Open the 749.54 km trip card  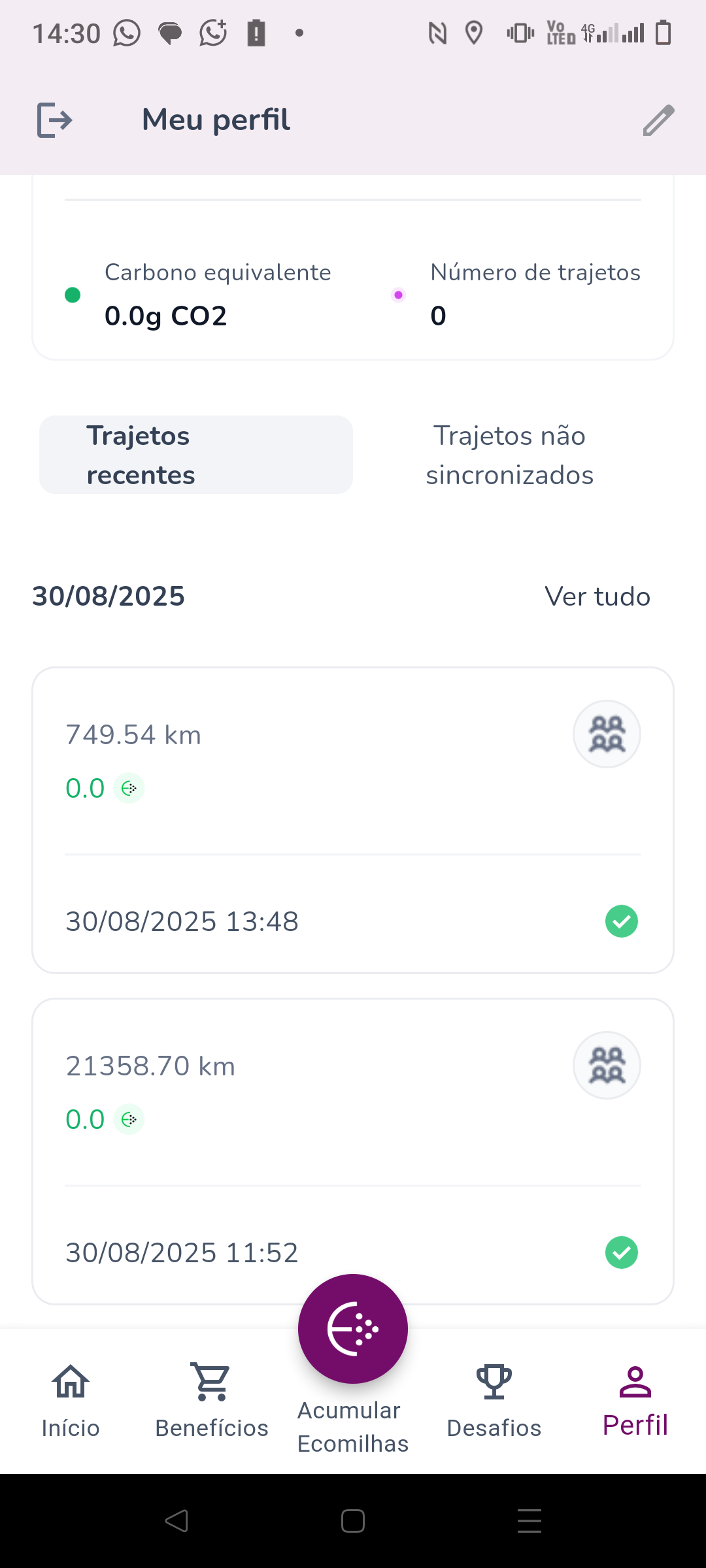pyautogui.click(x=353, y=820)
